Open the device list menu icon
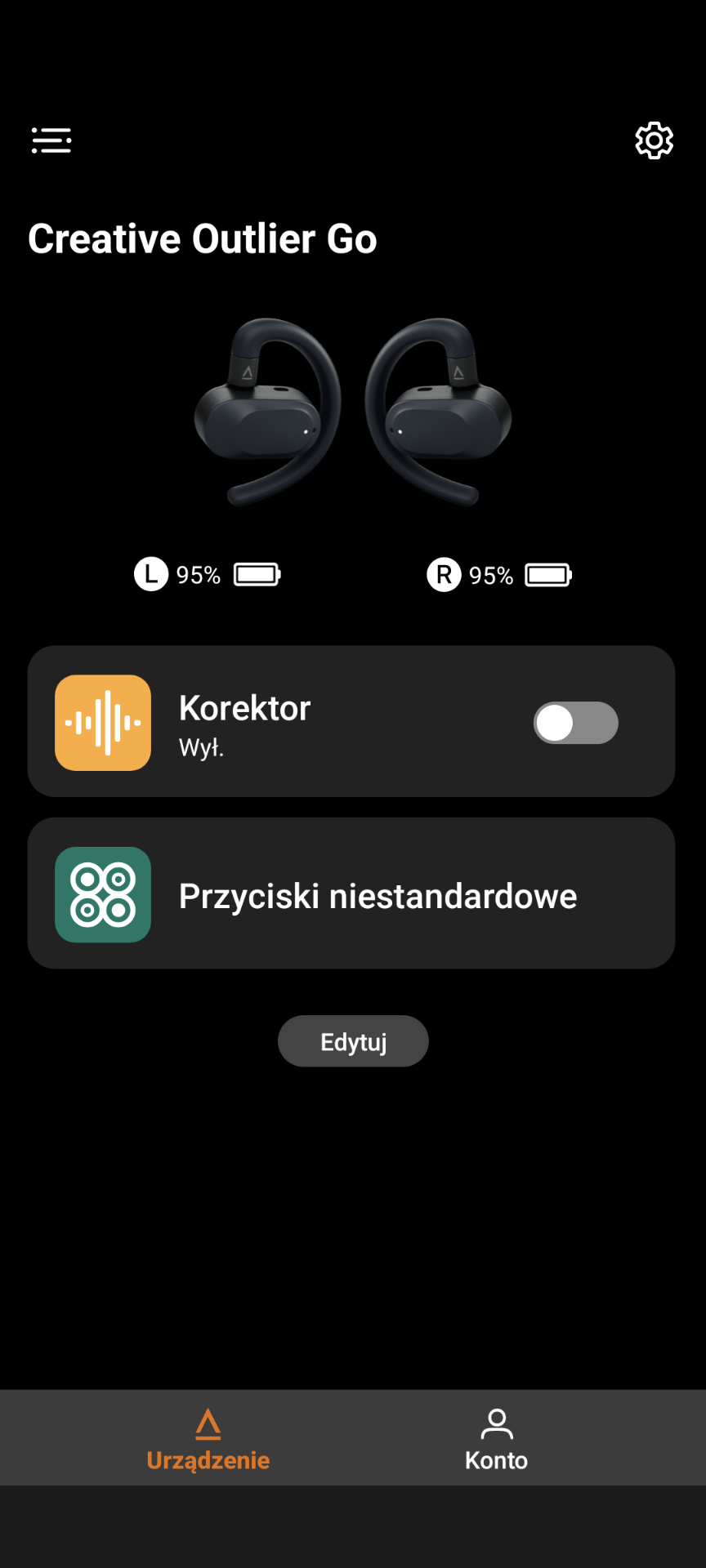This screenshot has width=706, height=1568. (x=51, y=140)
